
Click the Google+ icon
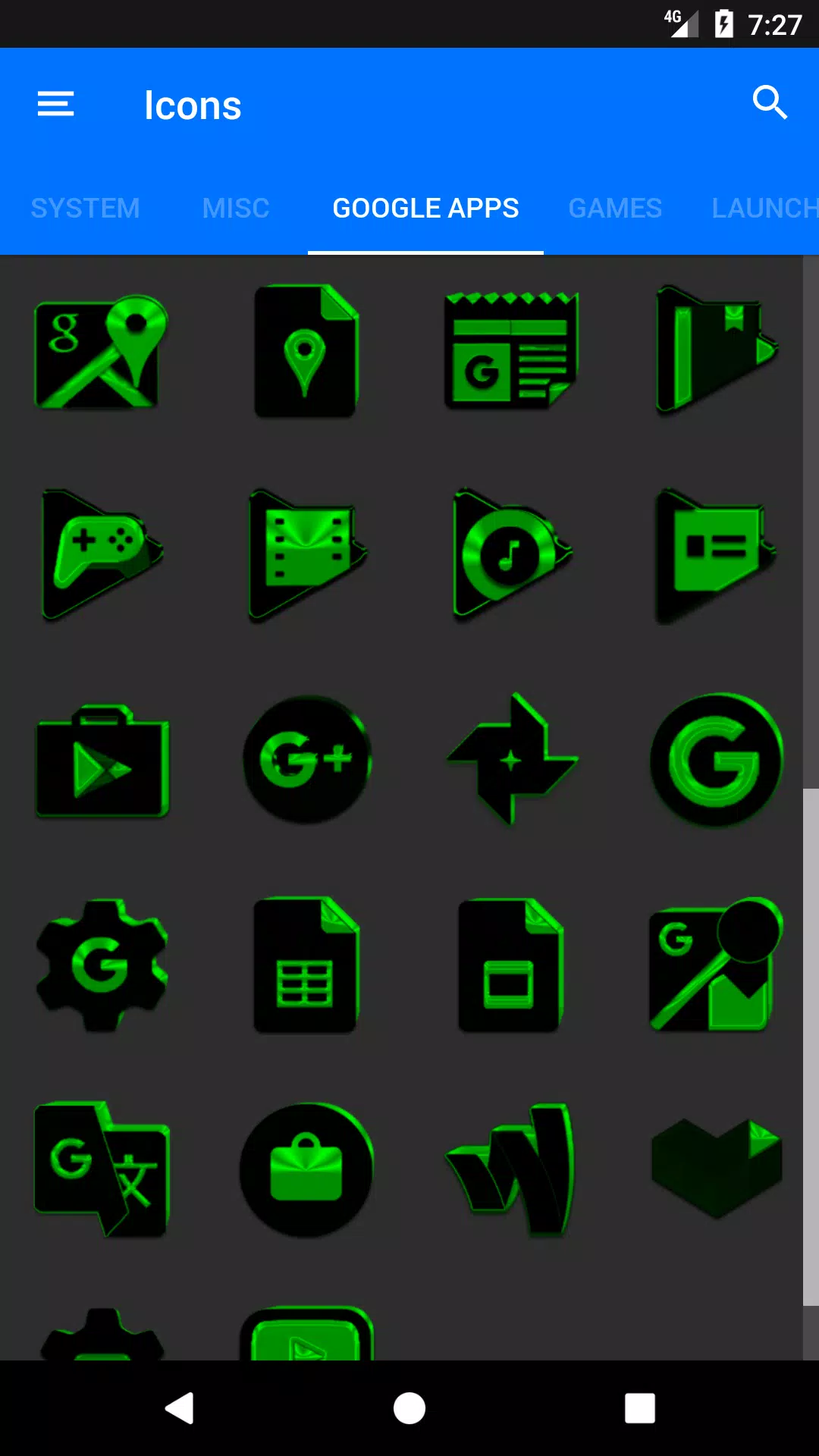pyautogui.click(x=305, y=760)
